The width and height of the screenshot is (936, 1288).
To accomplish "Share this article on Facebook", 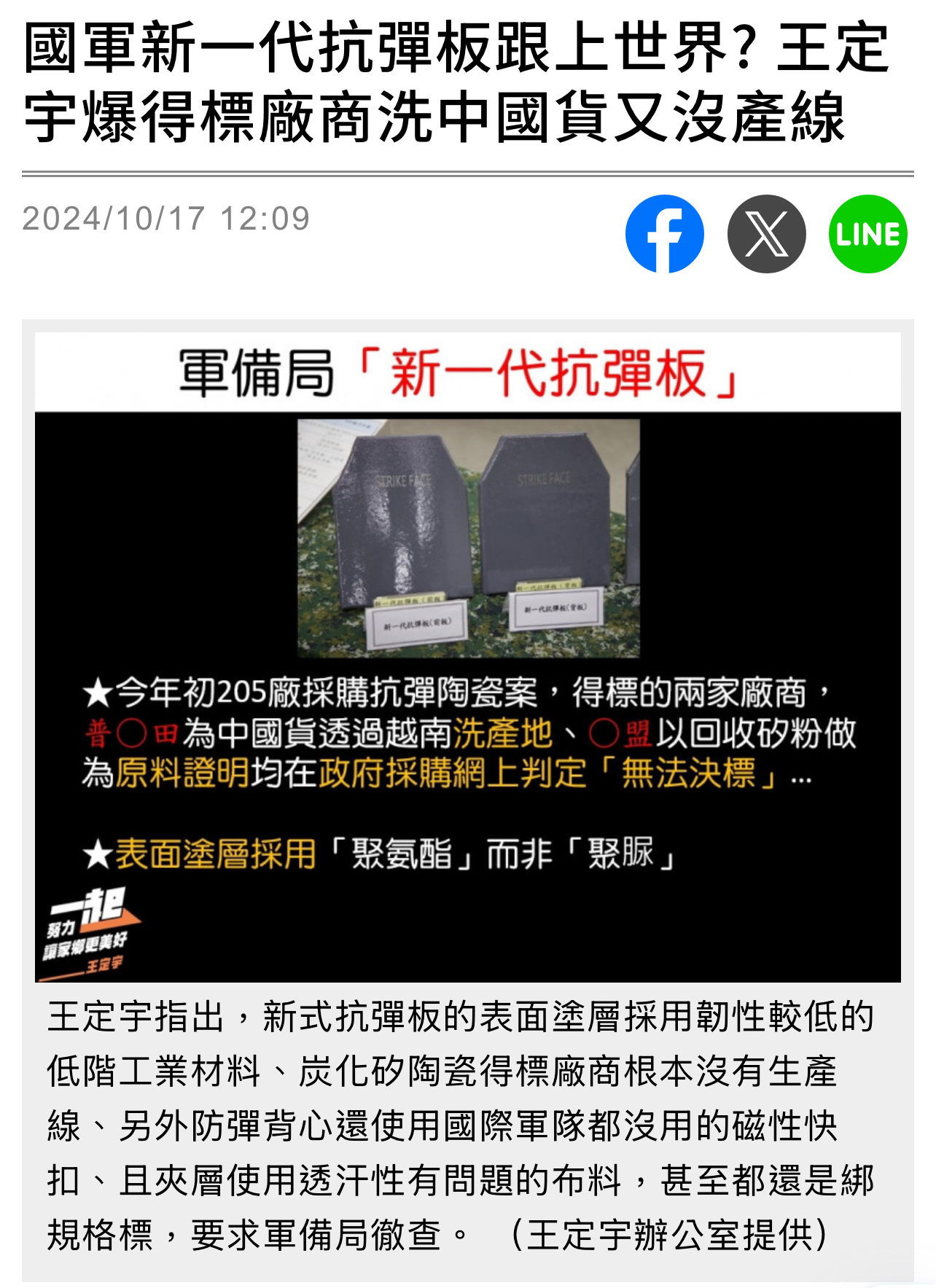I will click(664, 234).
